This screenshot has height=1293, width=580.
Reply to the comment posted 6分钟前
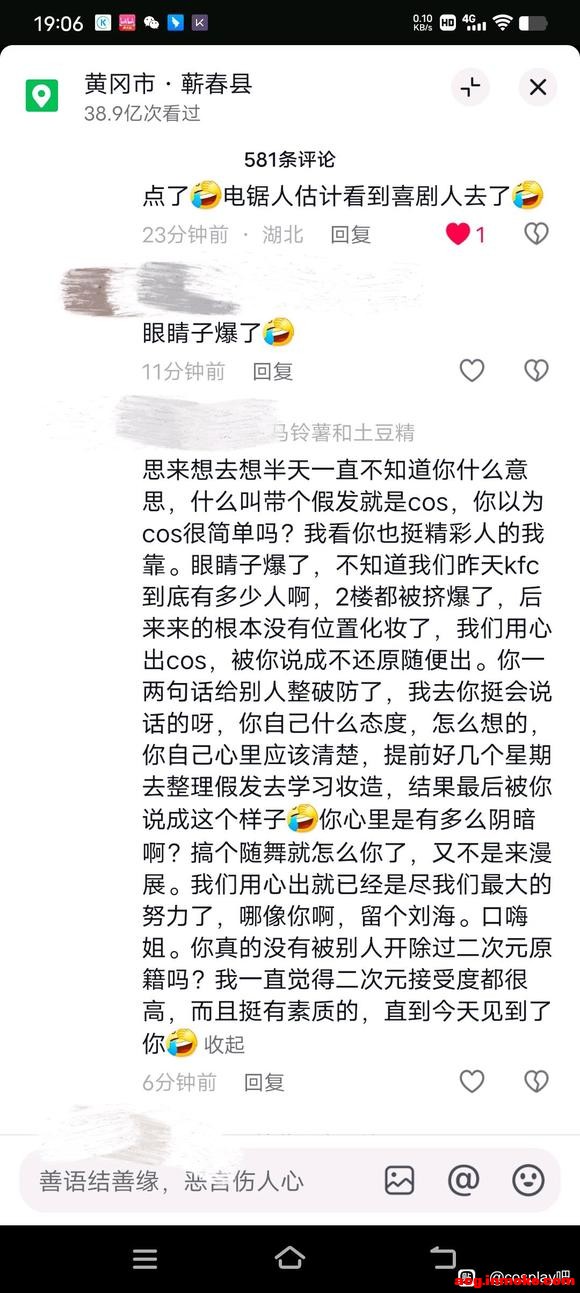[x=265, y=1081]
